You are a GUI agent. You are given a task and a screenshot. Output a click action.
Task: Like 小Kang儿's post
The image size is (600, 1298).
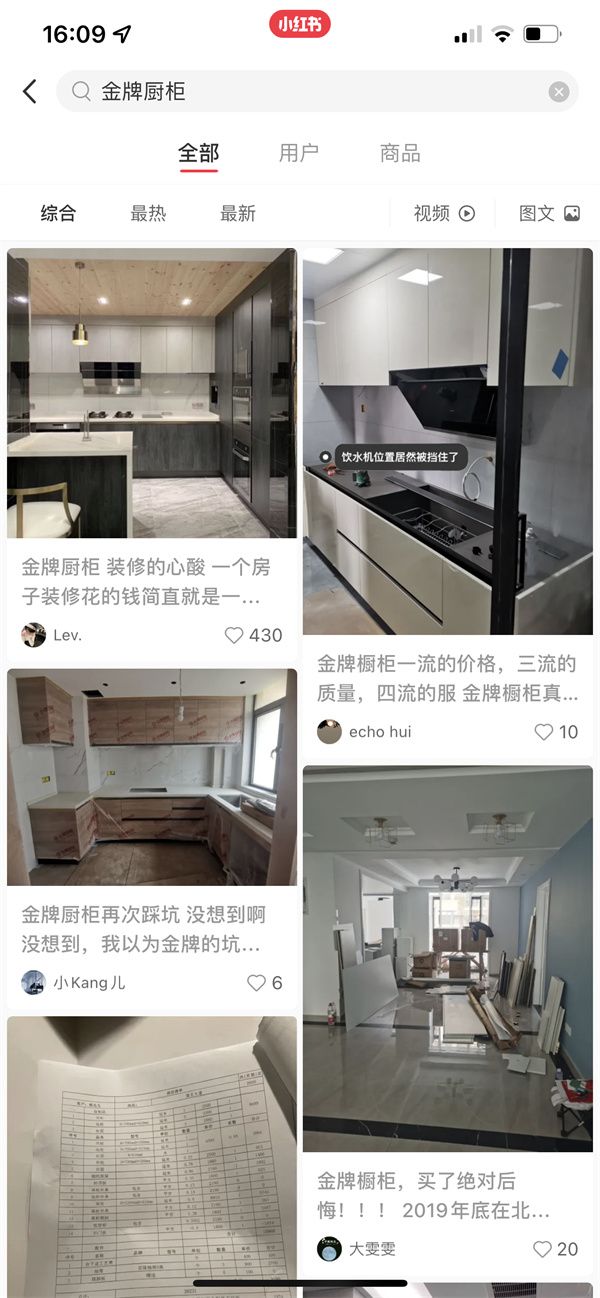pos(257,983)
